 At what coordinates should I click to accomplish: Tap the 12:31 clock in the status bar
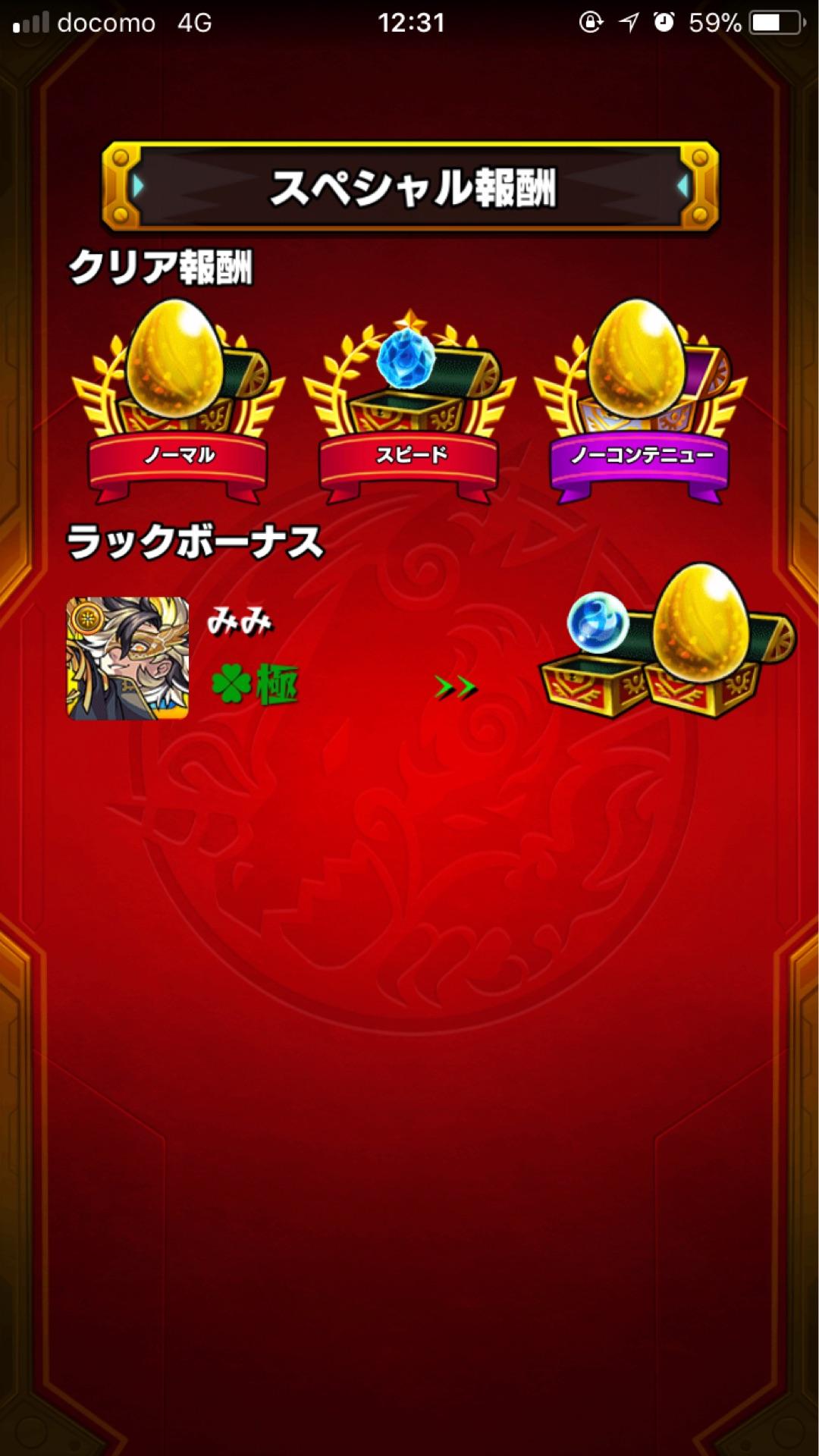click(x=409, y=23)
